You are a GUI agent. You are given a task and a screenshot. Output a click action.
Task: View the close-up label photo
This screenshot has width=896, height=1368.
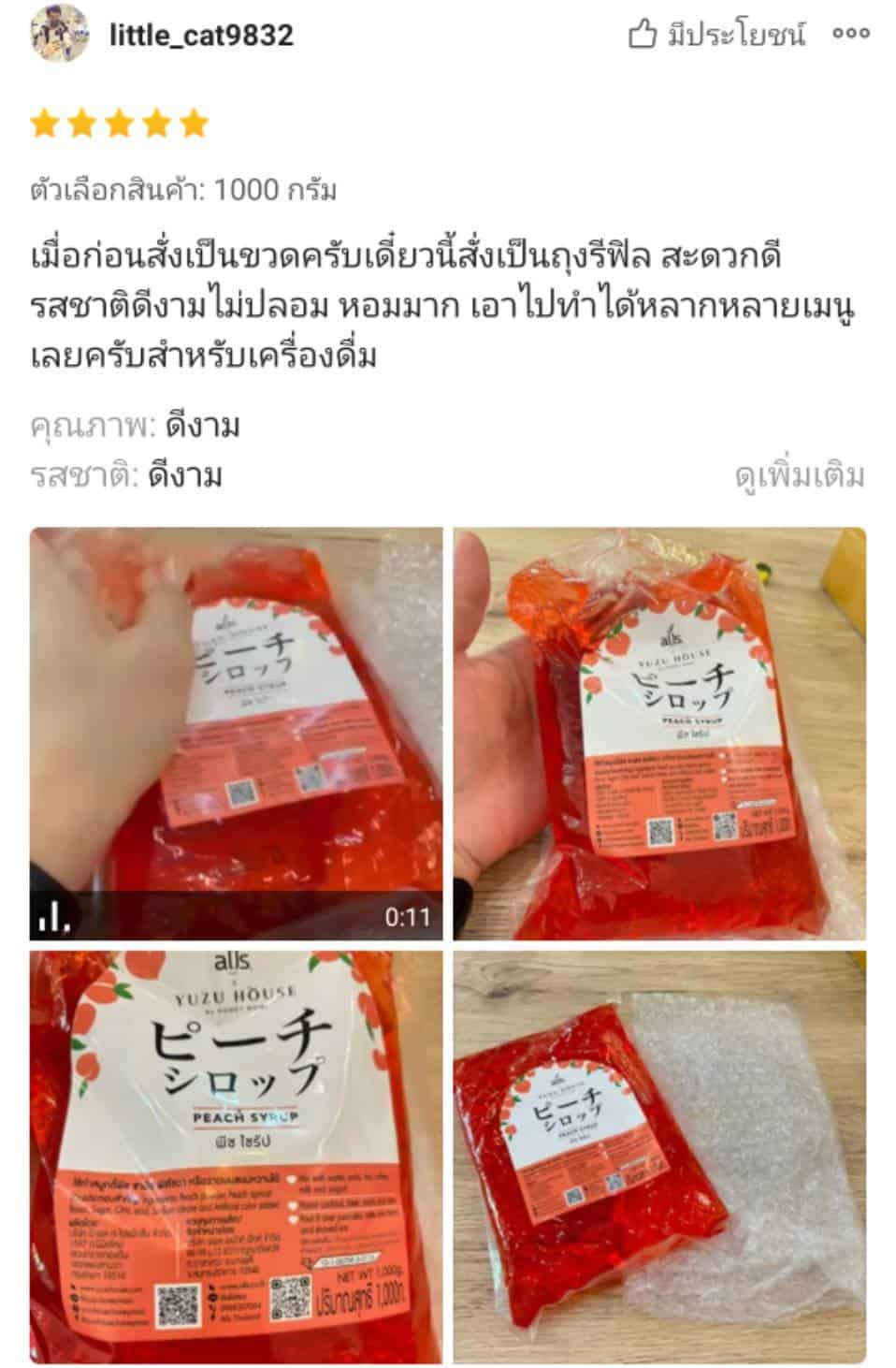coord(236,1157)
